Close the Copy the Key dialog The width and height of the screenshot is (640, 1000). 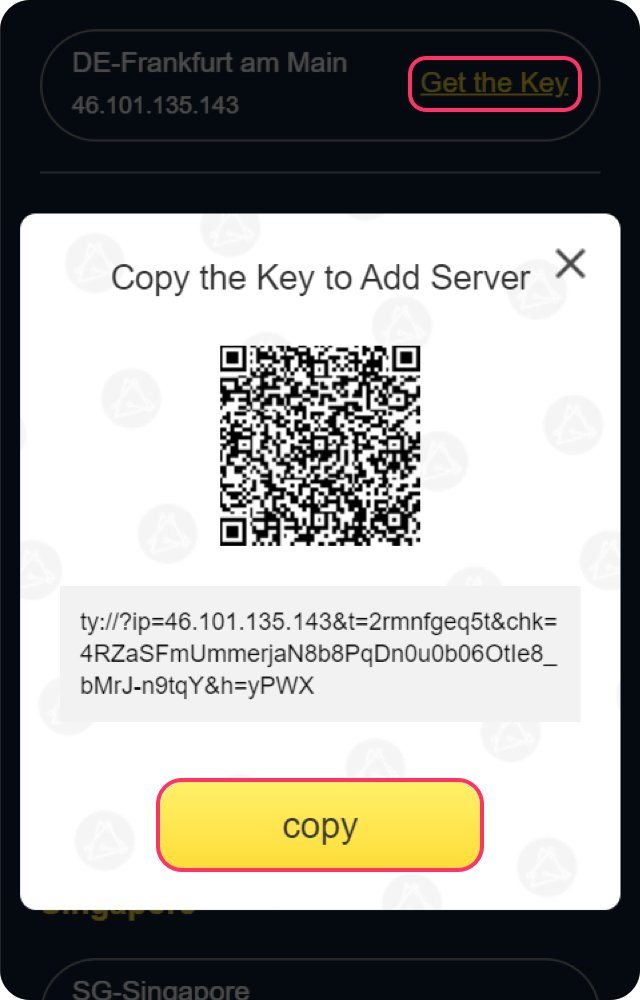tap(570, 264)
